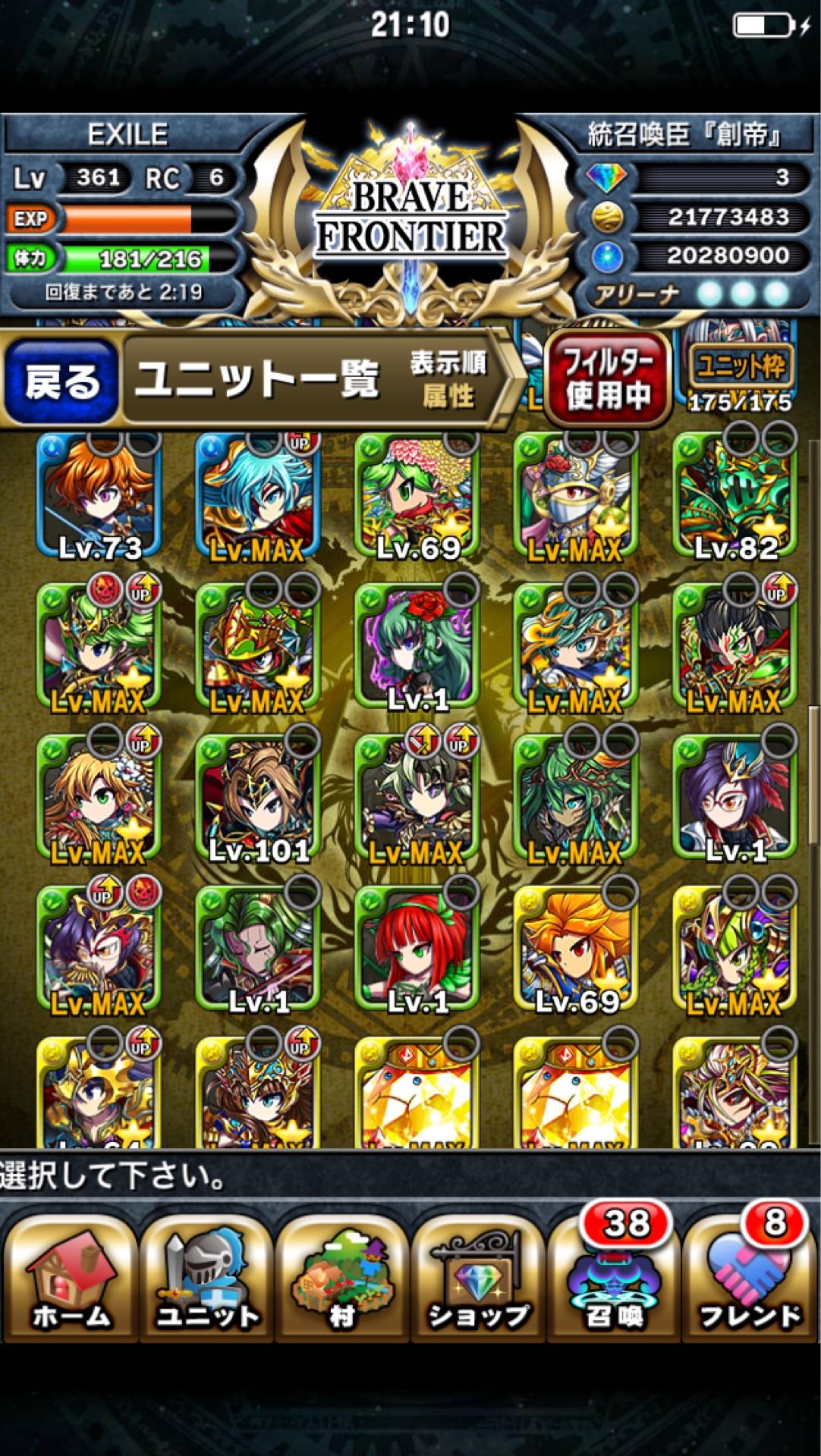This screenshot has width=821, height=1456.
Task: Open the フィルター使用中 filter button
Action: click(607, 379)
